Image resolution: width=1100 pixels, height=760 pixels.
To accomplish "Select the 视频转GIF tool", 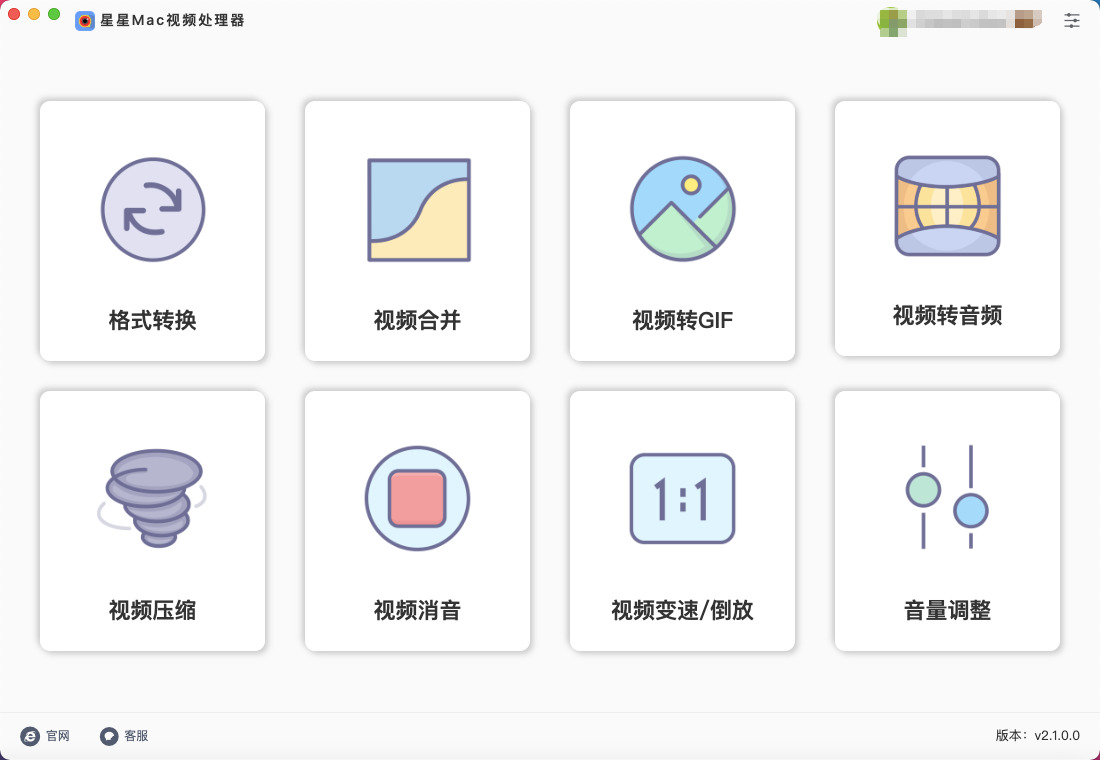I will coord(682,231).
